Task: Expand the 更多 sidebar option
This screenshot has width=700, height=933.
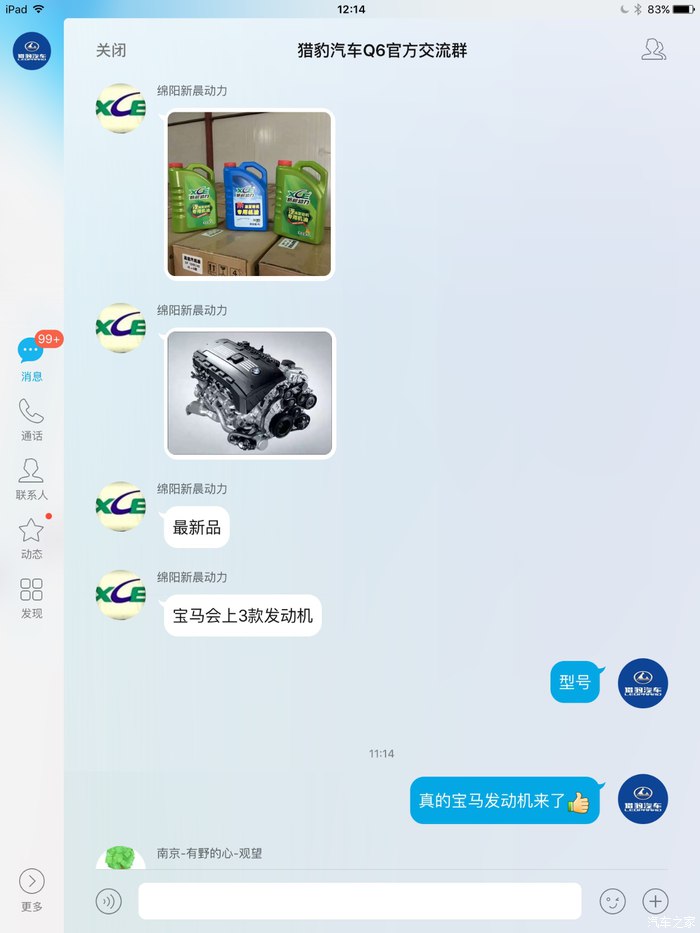Action: click(x=32, y=889)
